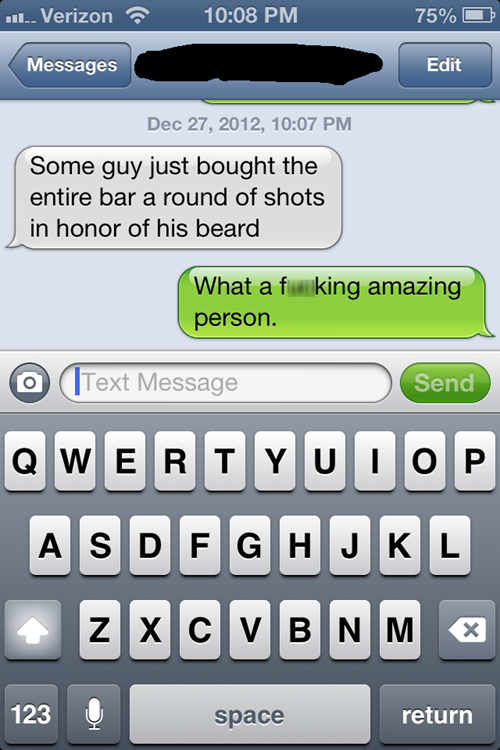Tap the Edit button
The width and height of the screenshot is (500, 750).
(445, 65)
